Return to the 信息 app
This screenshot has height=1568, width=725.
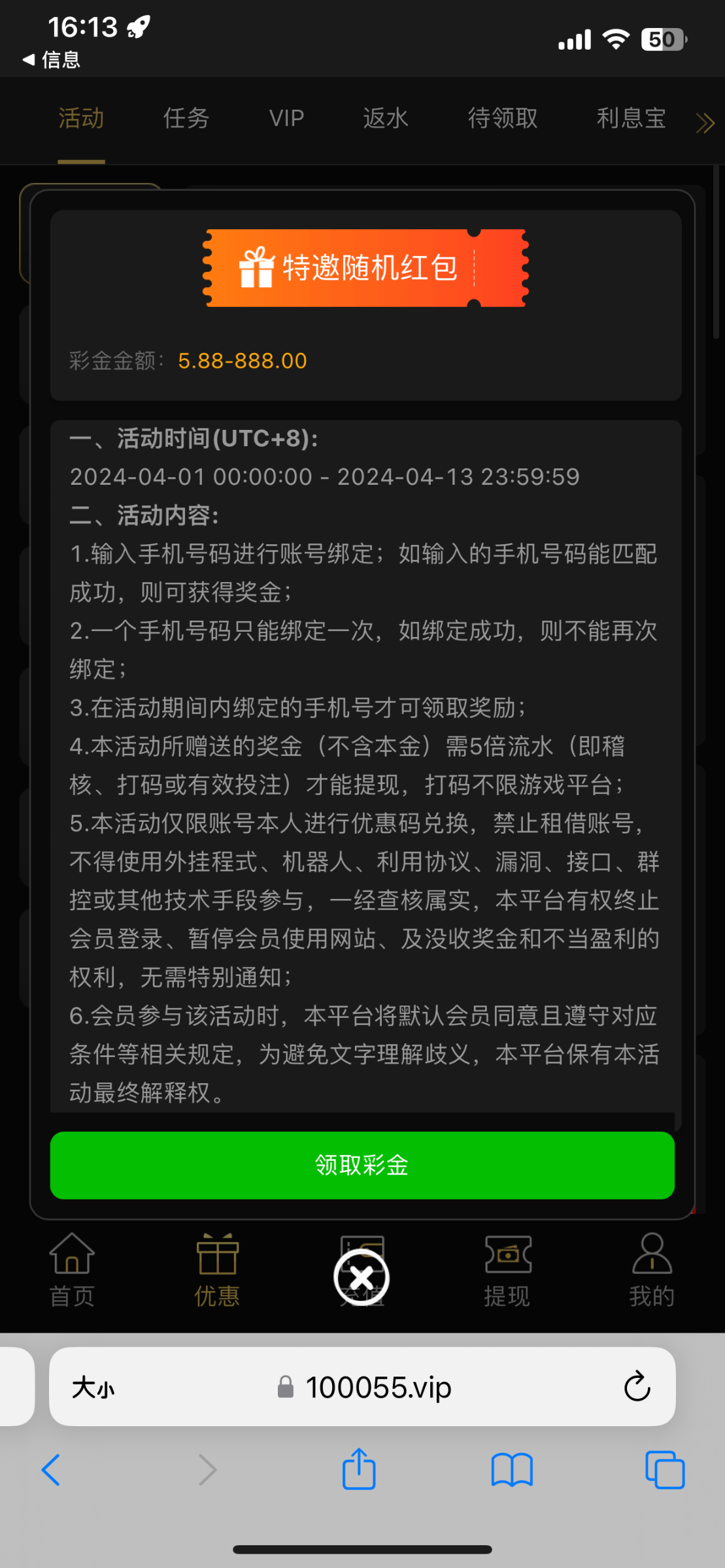51,60
